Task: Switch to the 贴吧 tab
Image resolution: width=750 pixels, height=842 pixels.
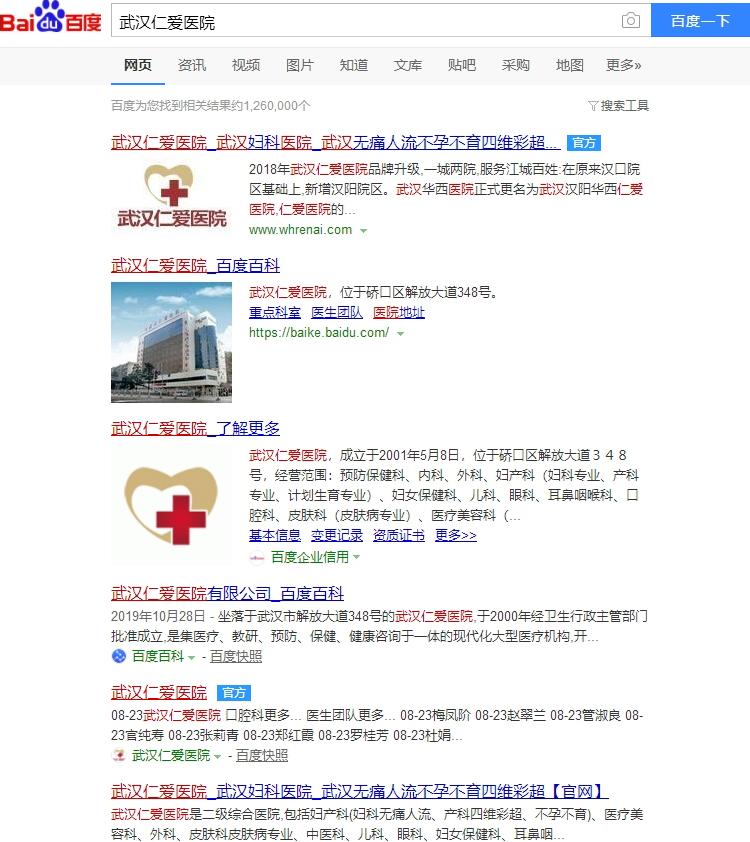Action: click(x=462, y=65)
